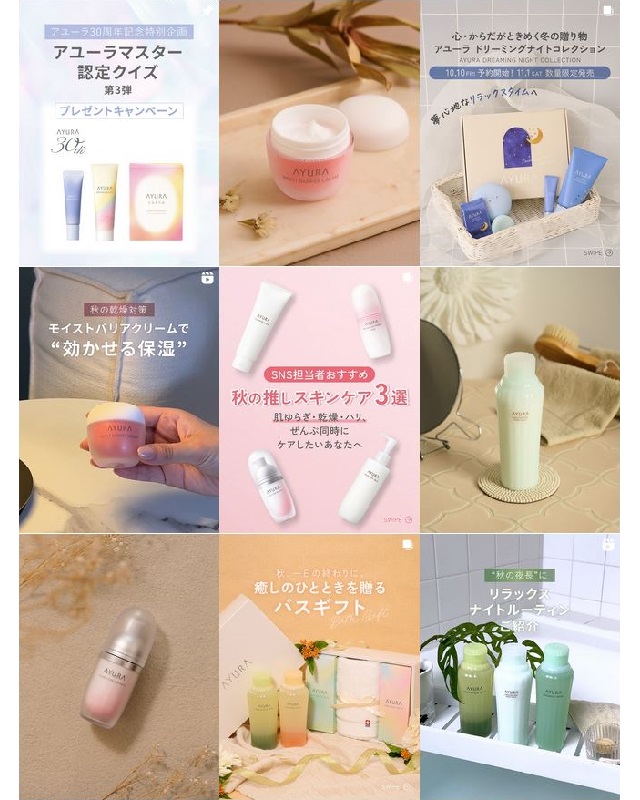The width and height of the screenshot is (640, 800).
Task: Open the mint green bottle post
Action: pos(520,400)
